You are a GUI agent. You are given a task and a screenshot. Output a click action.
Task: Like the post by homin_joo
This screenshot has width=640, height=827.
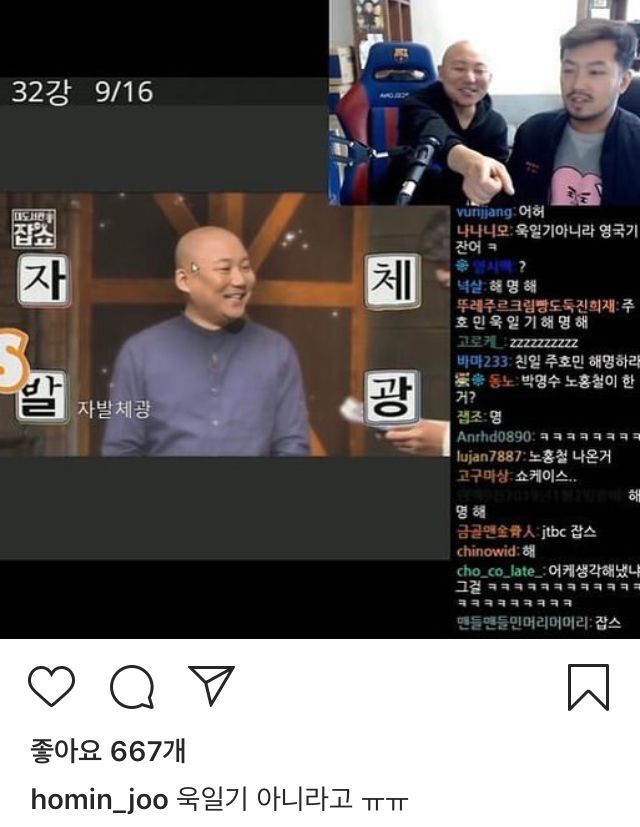coord(51,688)
